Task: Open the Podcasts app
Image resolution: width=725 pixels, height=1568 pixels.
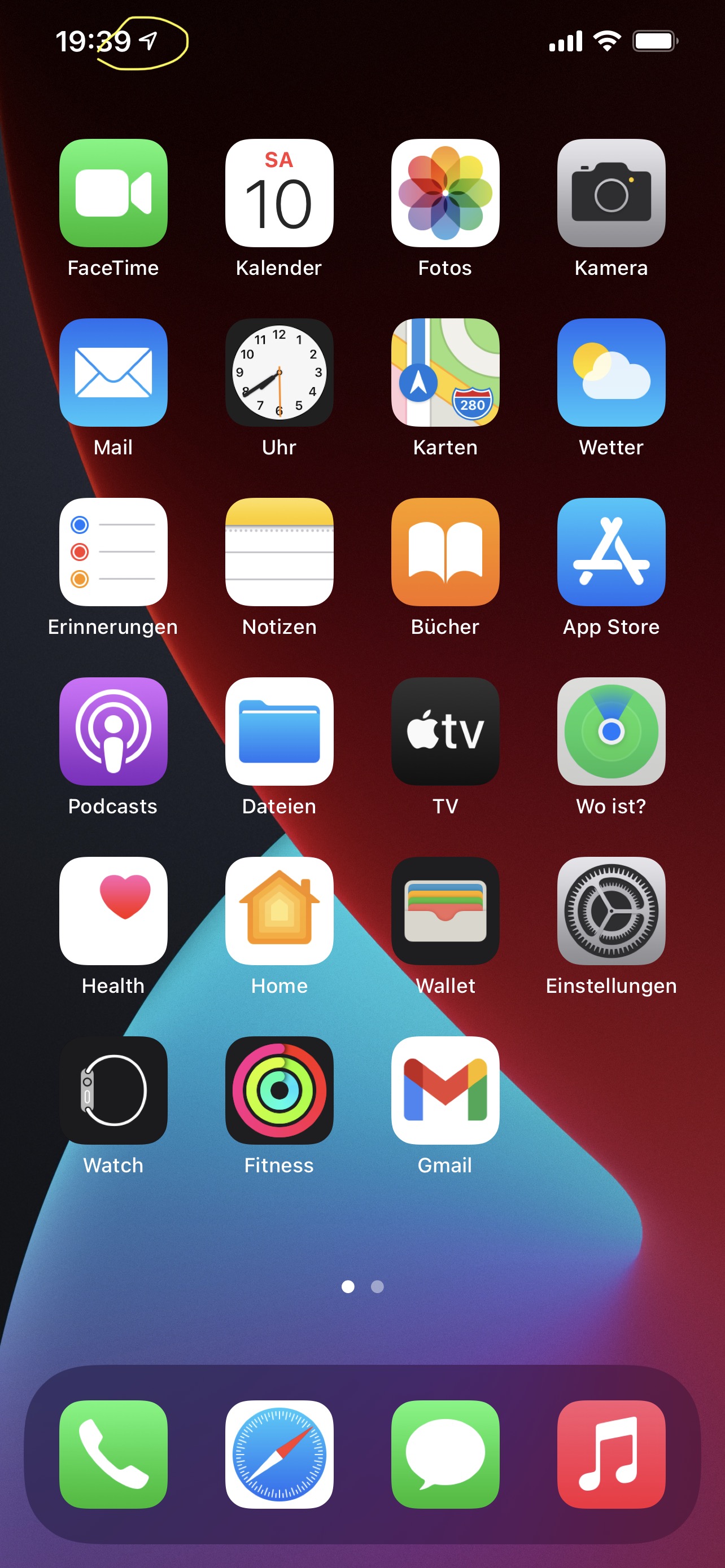Action: click(113, 732)
